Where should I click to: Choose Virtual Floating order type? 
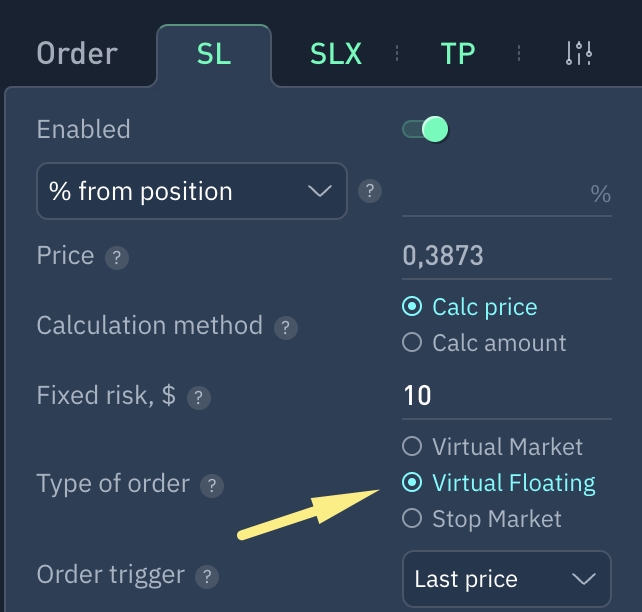pyautogui.click(x=412, y=483)
